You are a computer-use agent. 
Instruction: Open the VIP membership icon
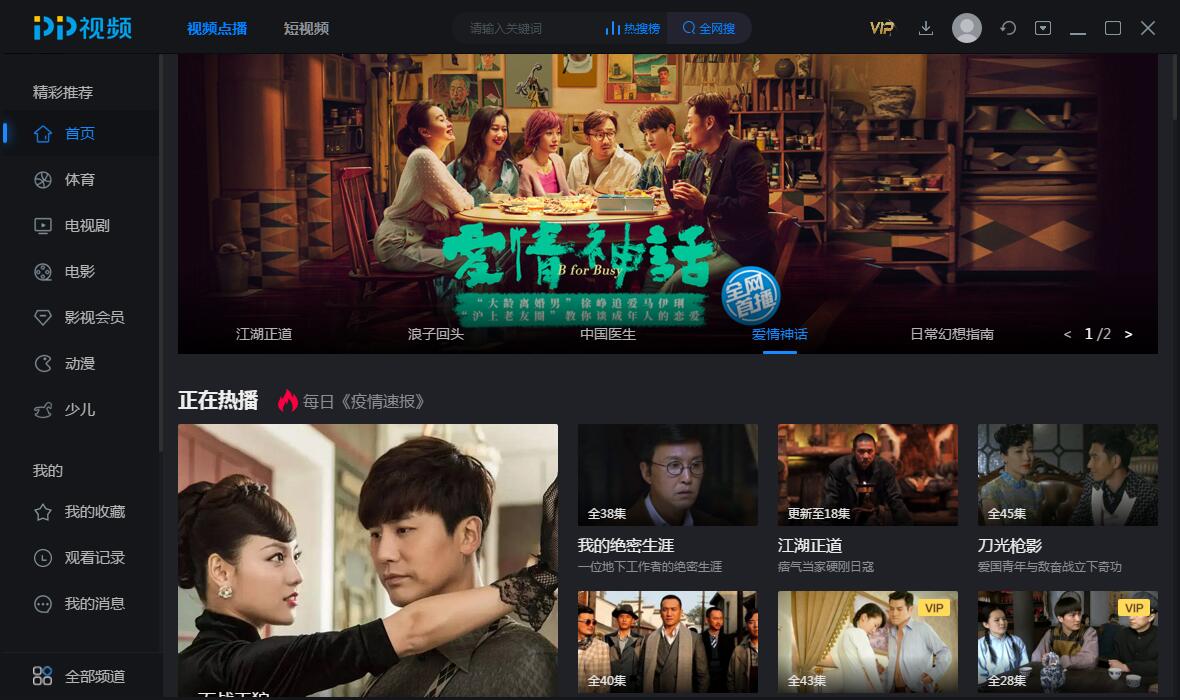coord(882,28)
